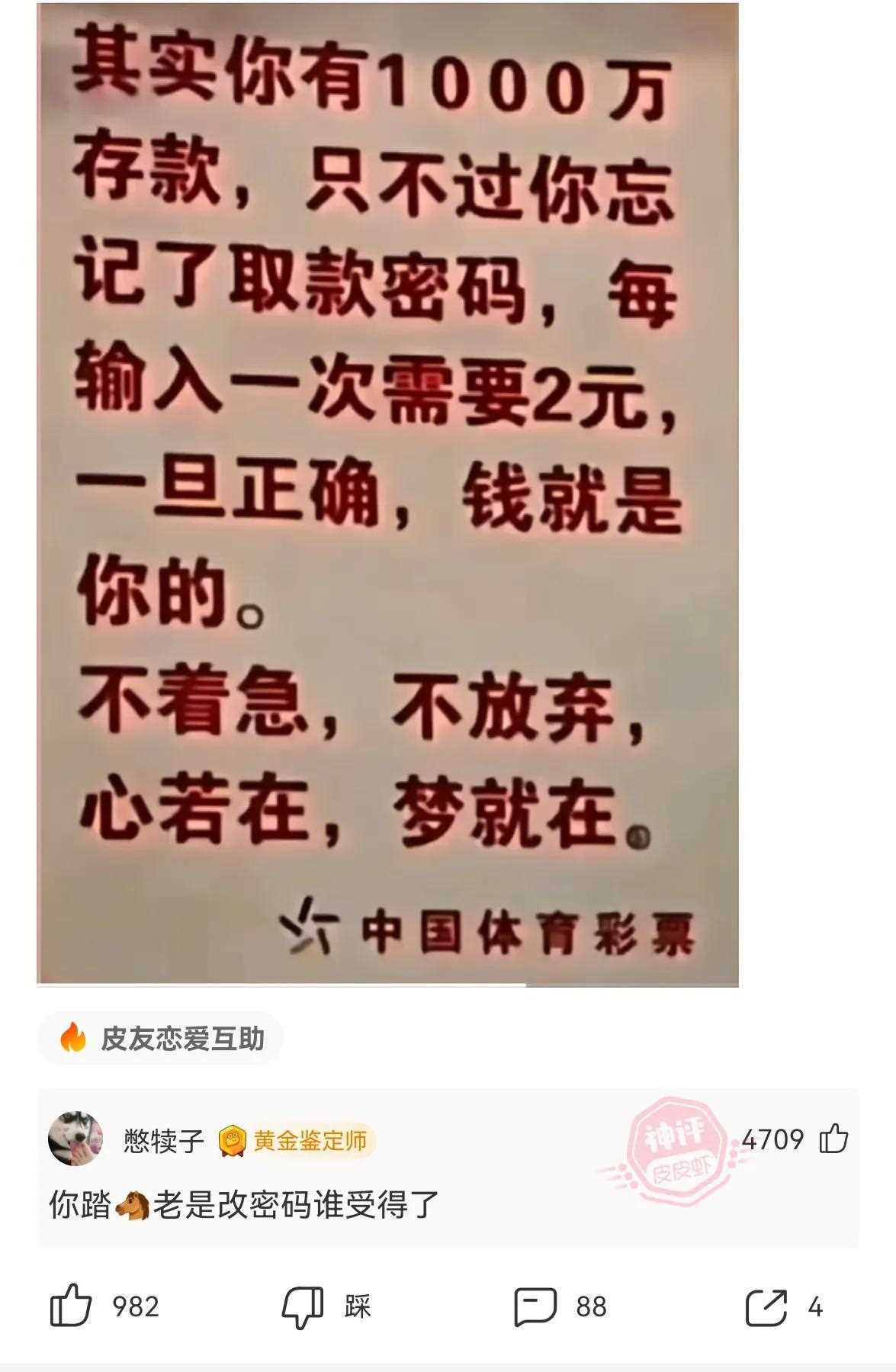Like the top comment by 憋犊子
896x1372 pixels.
833,1139
